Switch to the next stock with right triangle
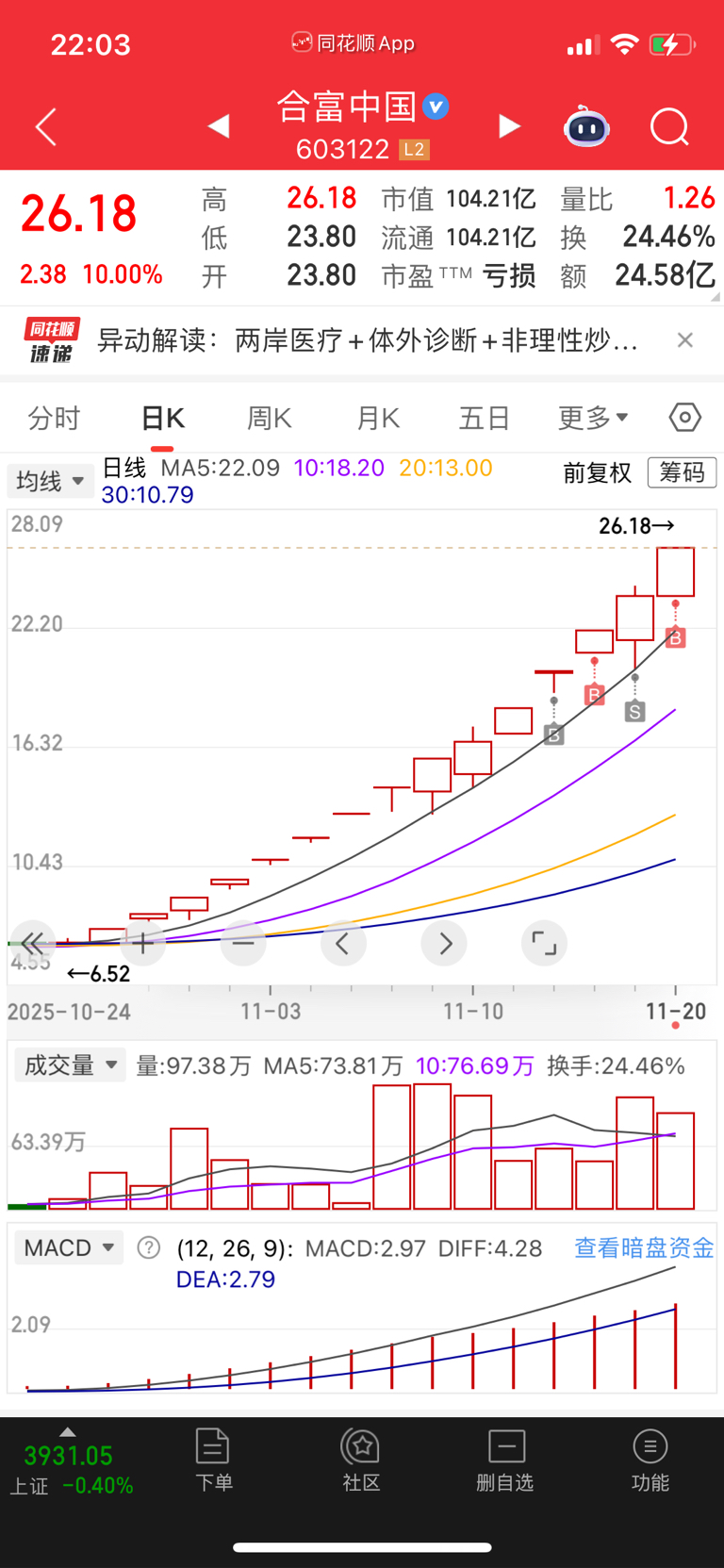The width and height of the screenshot is (724, 1568). [509, 126]
